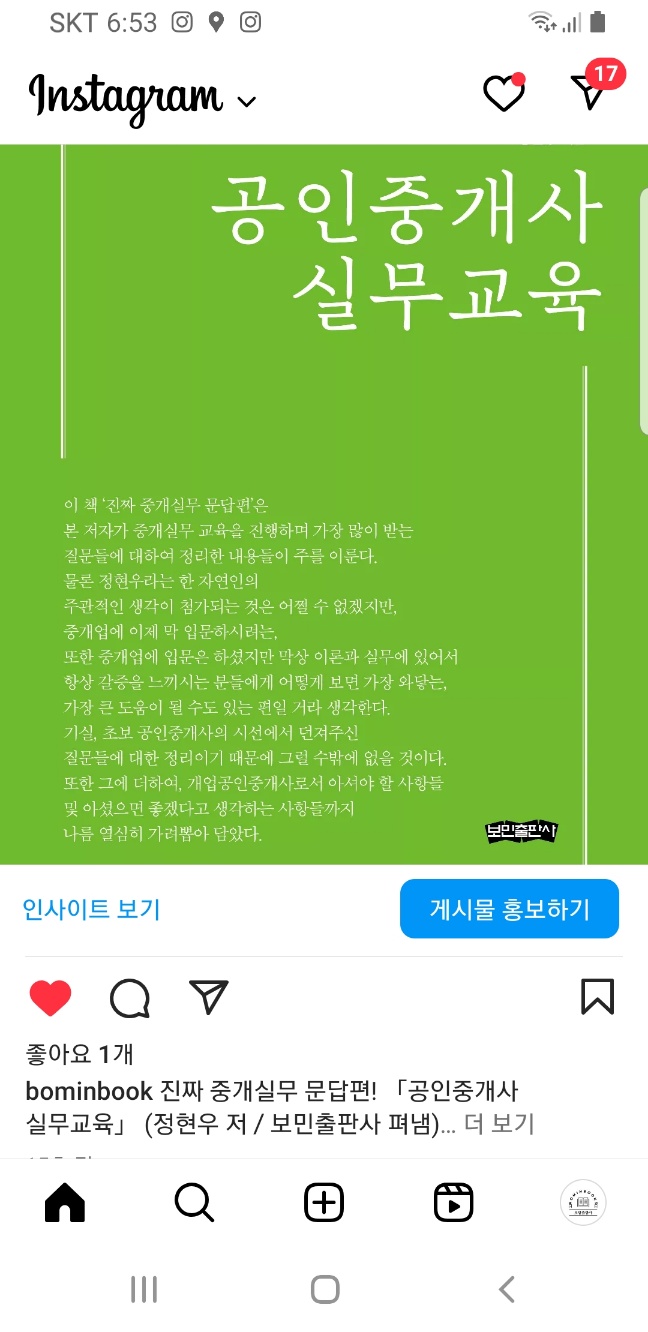648x1332 pixels.
Task: View the 좋아요 1개 likes list
Action: (x=79, y=1053)
